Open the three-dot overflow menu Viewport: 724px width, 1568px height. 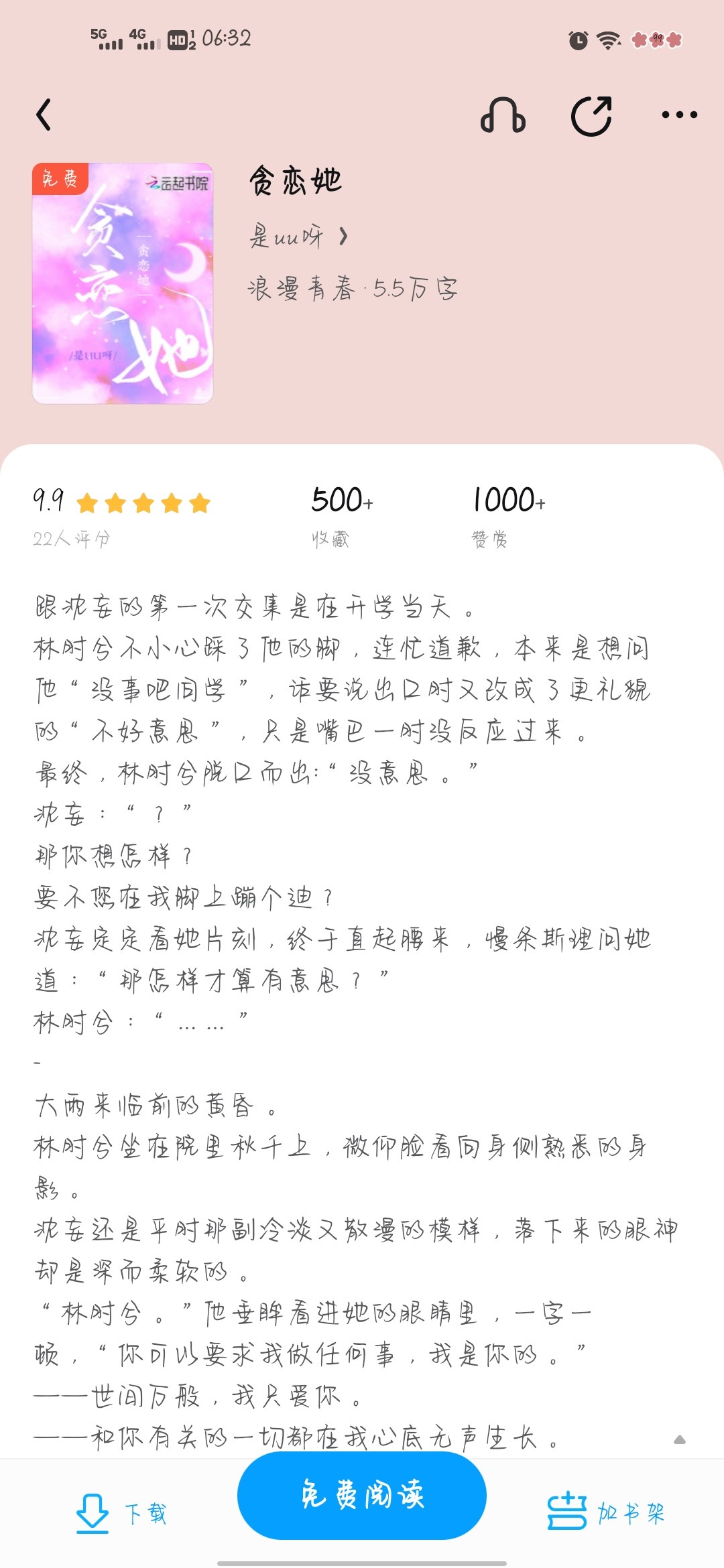tap(679, 115)
